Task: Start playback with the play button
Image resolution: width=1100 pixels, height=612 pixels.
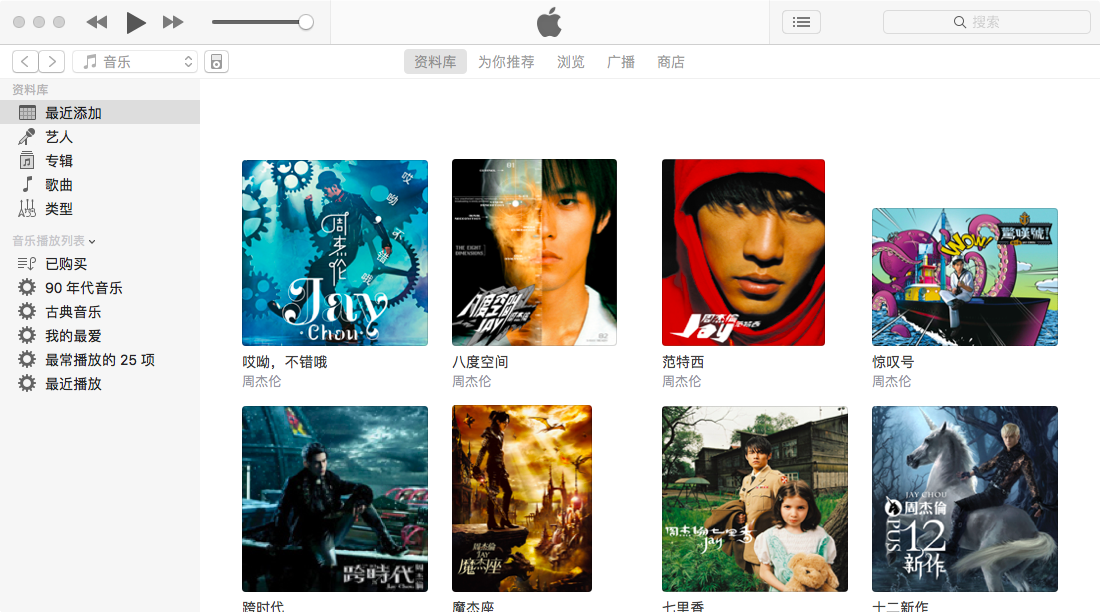Action: point(136,22)
